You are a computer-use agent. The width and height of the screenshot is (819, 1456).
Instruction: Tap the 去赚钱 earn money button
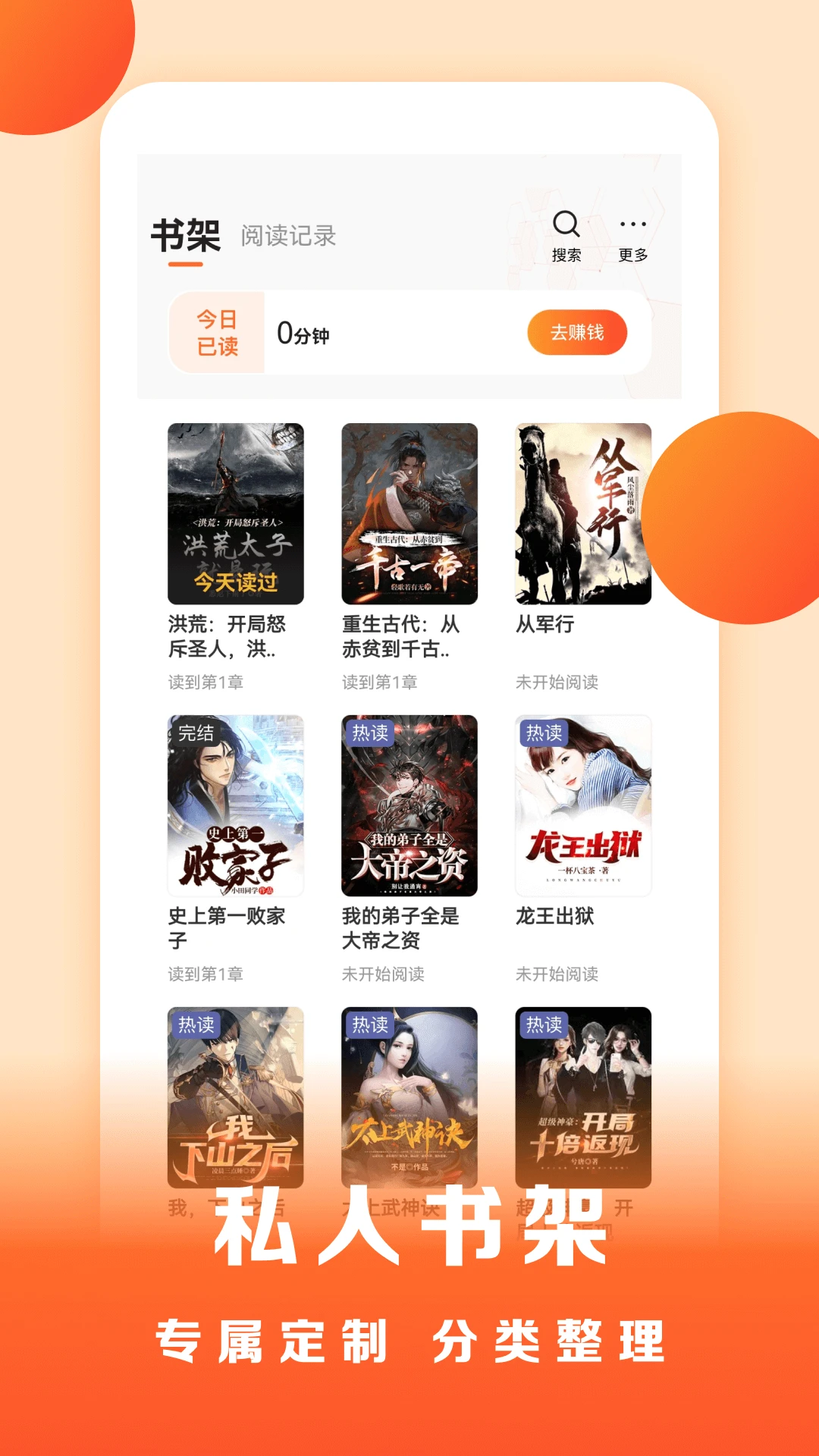[x=577, y=331]
